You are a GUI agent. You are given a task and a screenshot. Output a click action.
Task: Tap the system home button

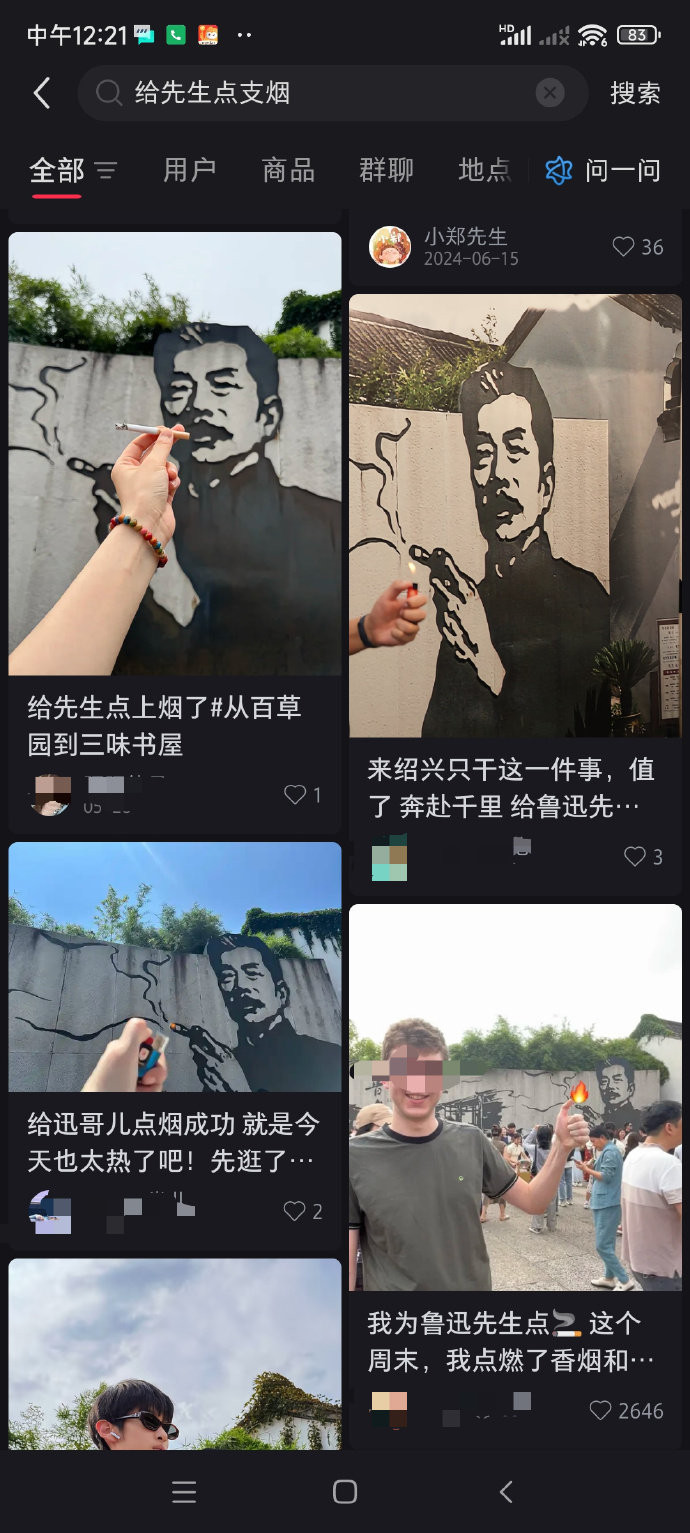pos(345,1493)
